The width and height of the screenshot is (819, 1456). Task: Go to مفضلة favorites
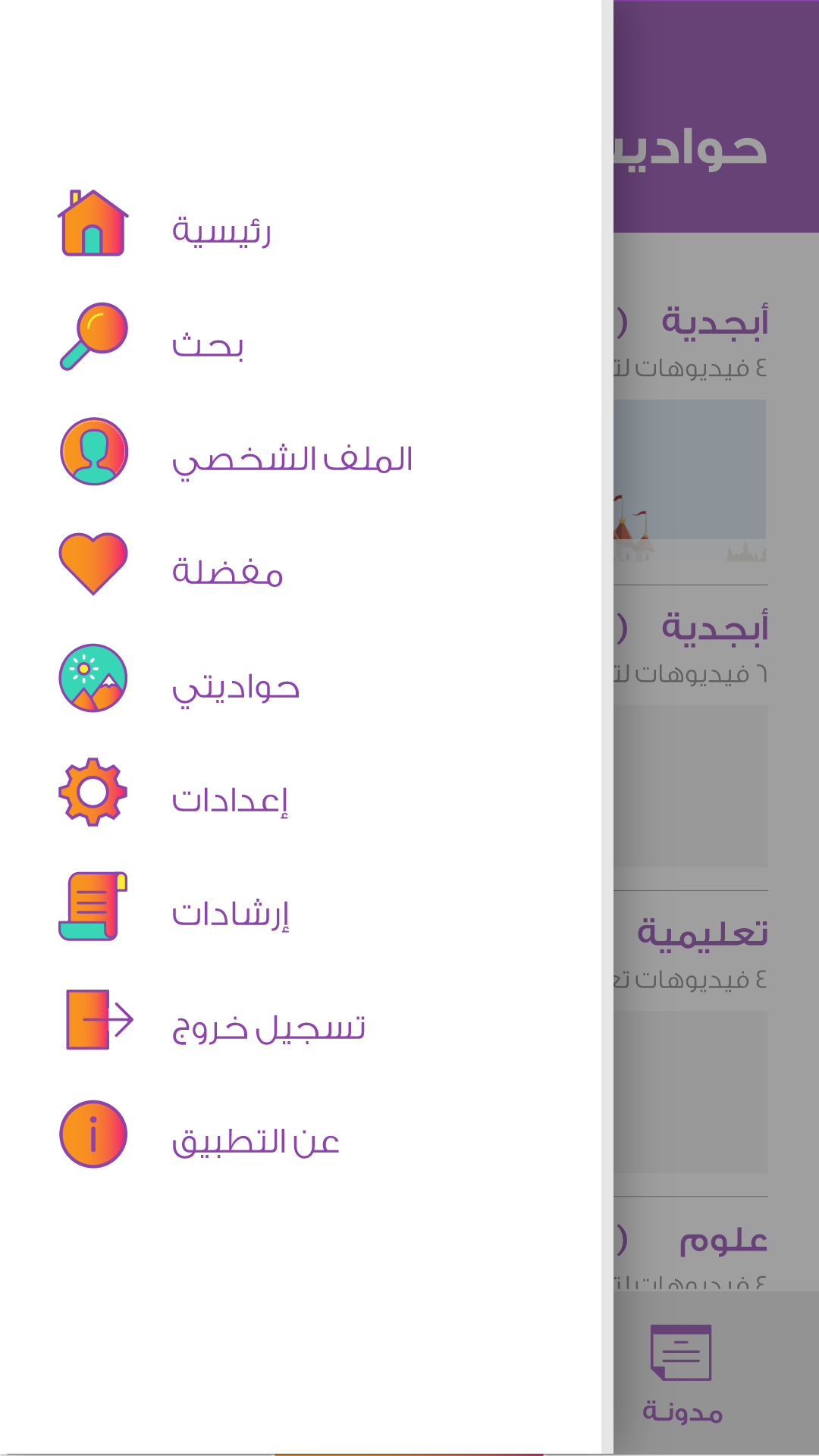point(227,573)
